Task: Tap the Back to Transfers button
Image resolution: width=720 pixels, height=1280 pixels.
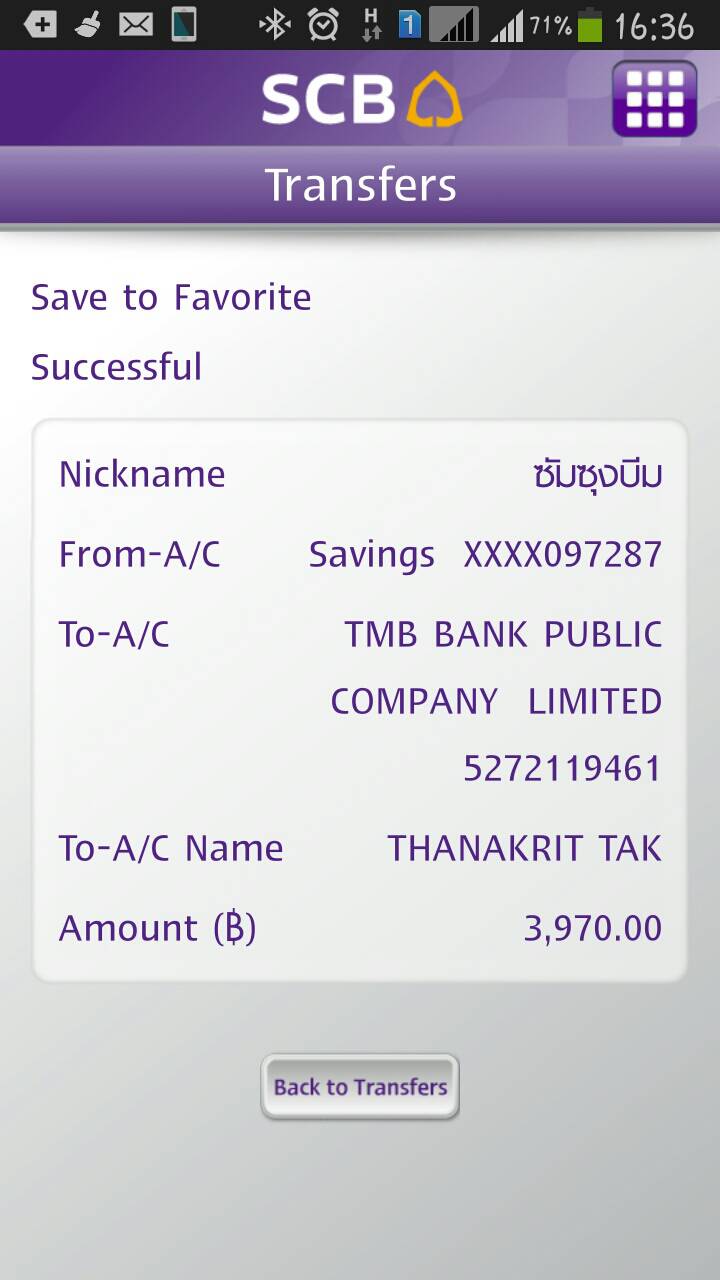Action: (360, 1087)
